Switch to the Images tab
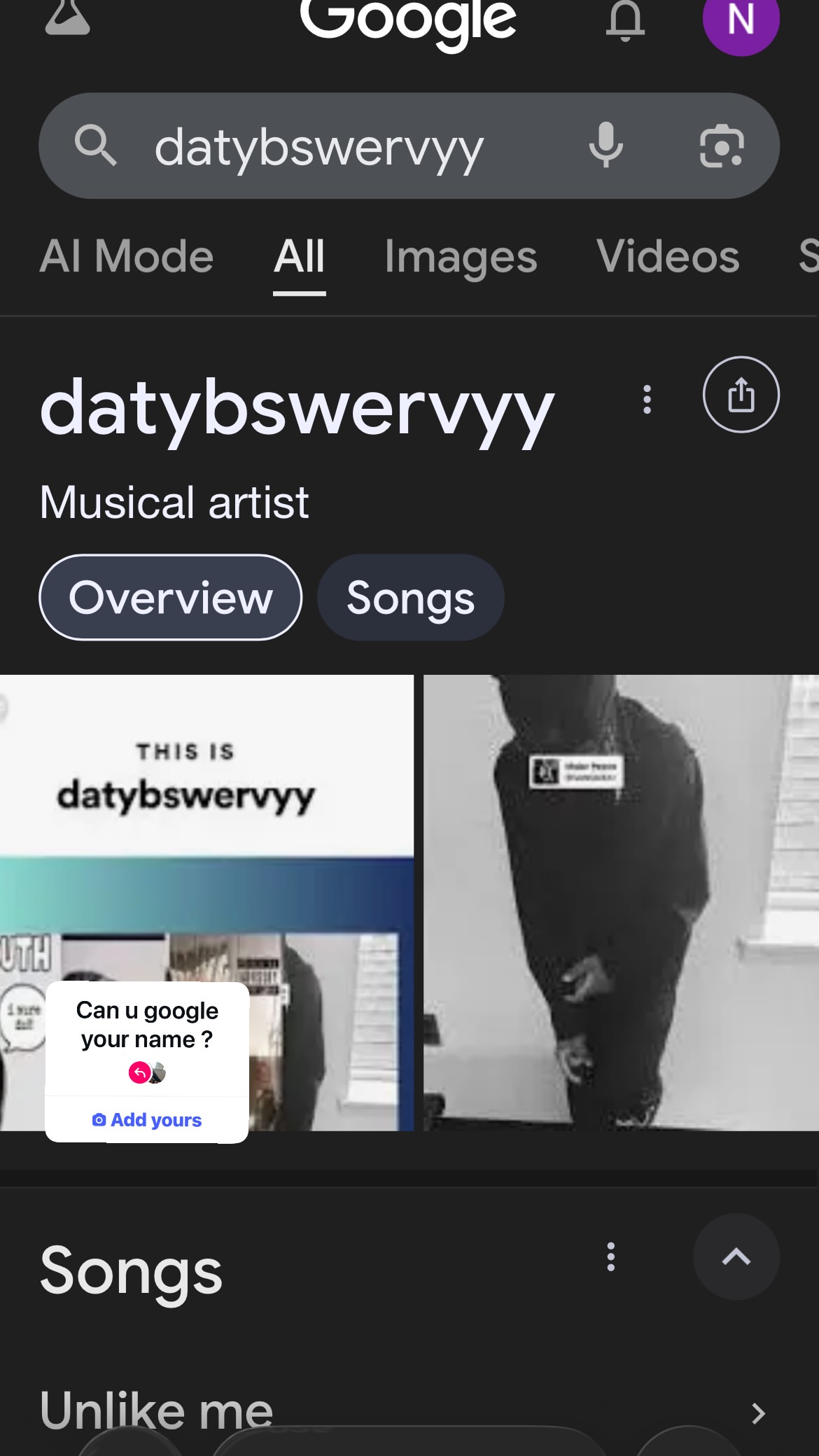This screenshot has height=1456, width=819. tap(461, 256)
